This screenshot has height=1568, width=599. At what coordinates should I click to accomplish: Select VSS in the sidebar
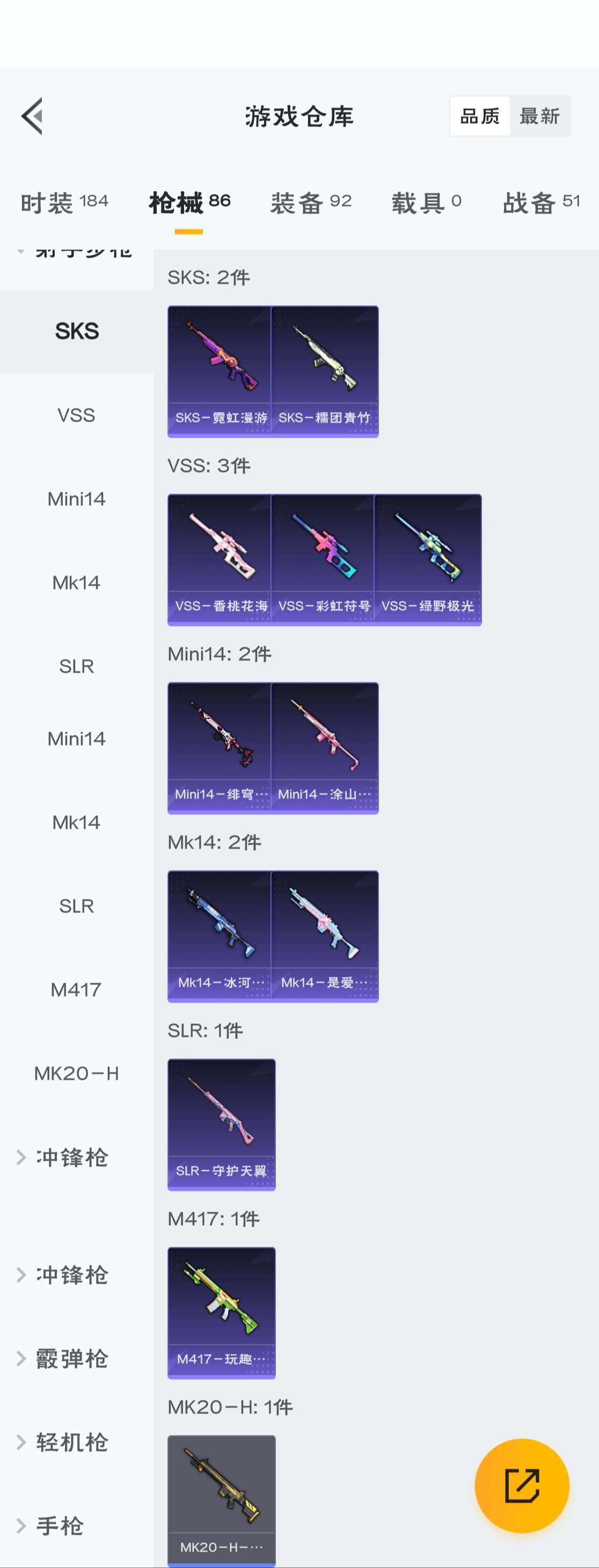[x=76, y=415]
